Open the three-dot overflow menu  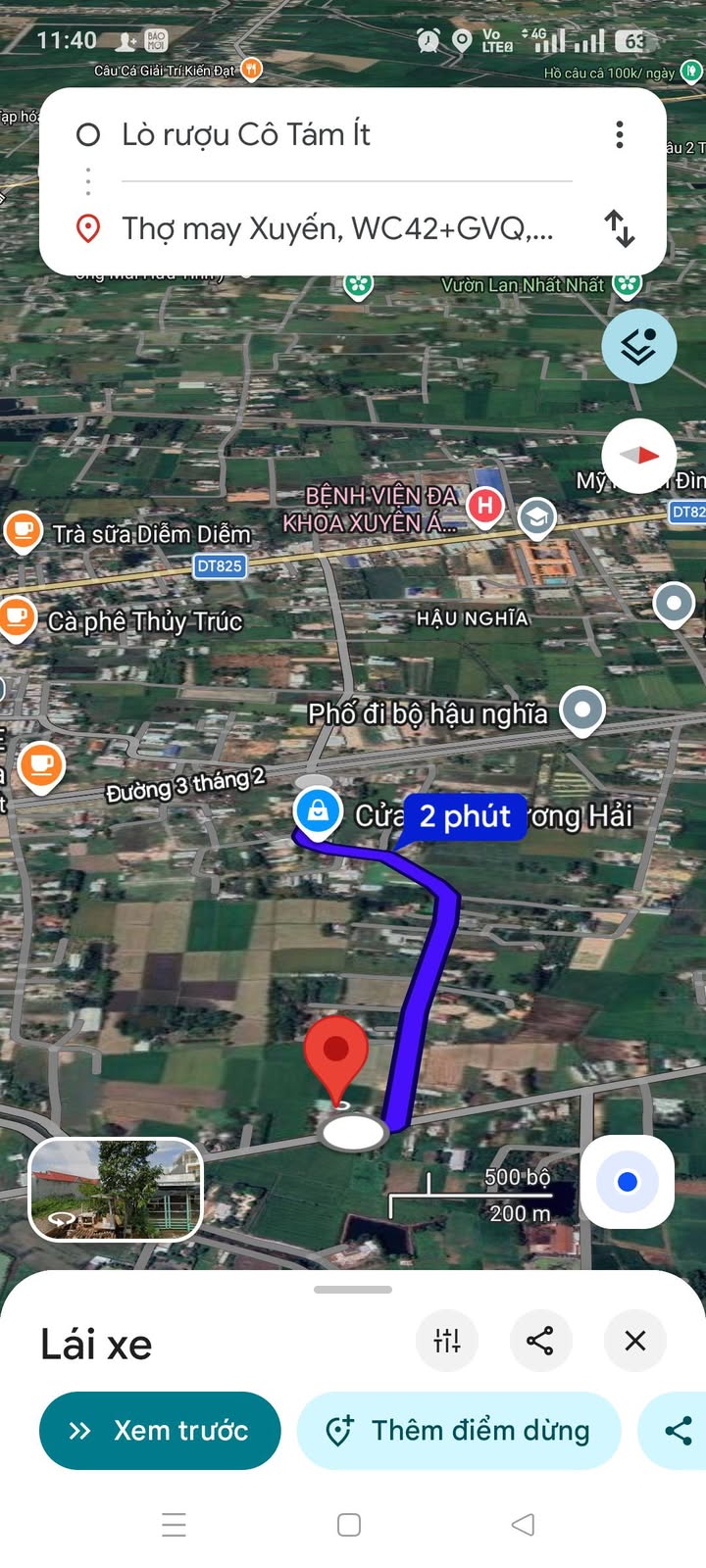click(620, 134)
